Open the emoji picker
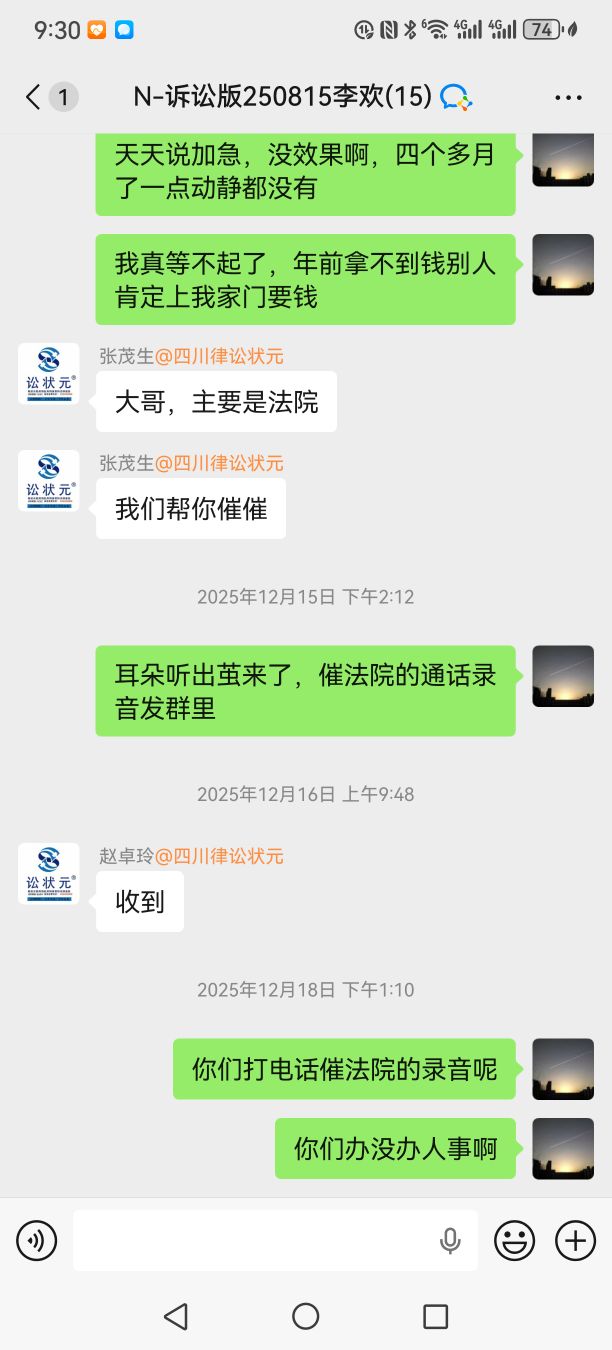Viewport: 612px width, 1350px height. click(514, 1241)
